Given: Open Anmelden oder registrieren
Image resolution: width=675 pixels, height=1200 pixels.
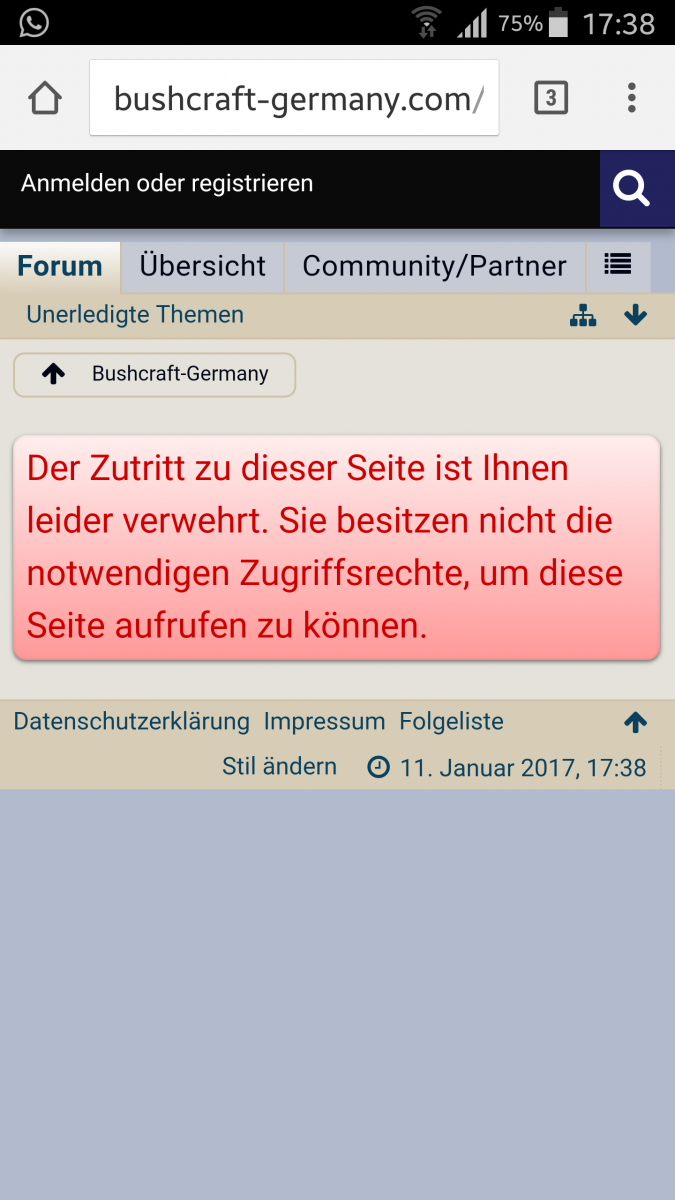Looking at the screenshot, I should (x=167, y=183).
